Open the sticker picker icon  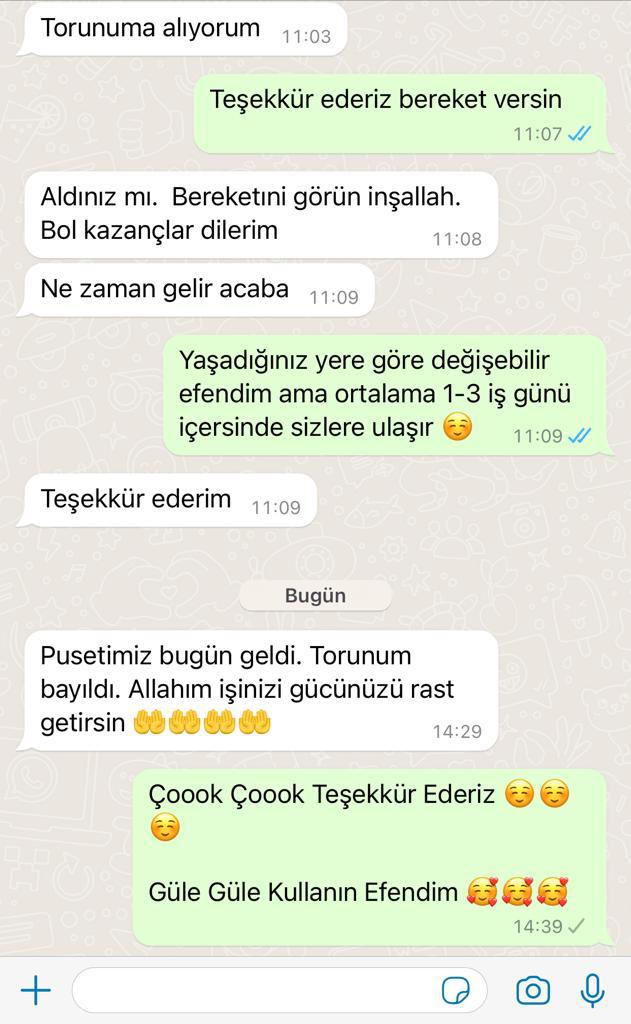(455, 991)
